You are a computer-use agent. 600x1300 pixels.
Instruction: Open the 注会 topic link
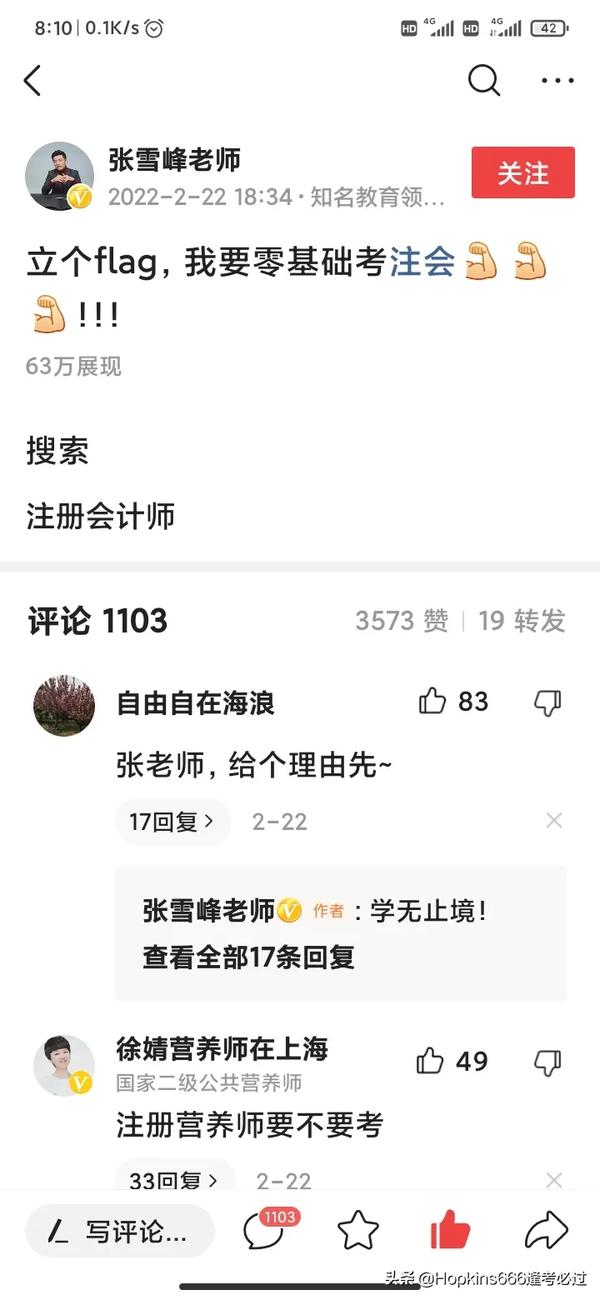[422, 262]
